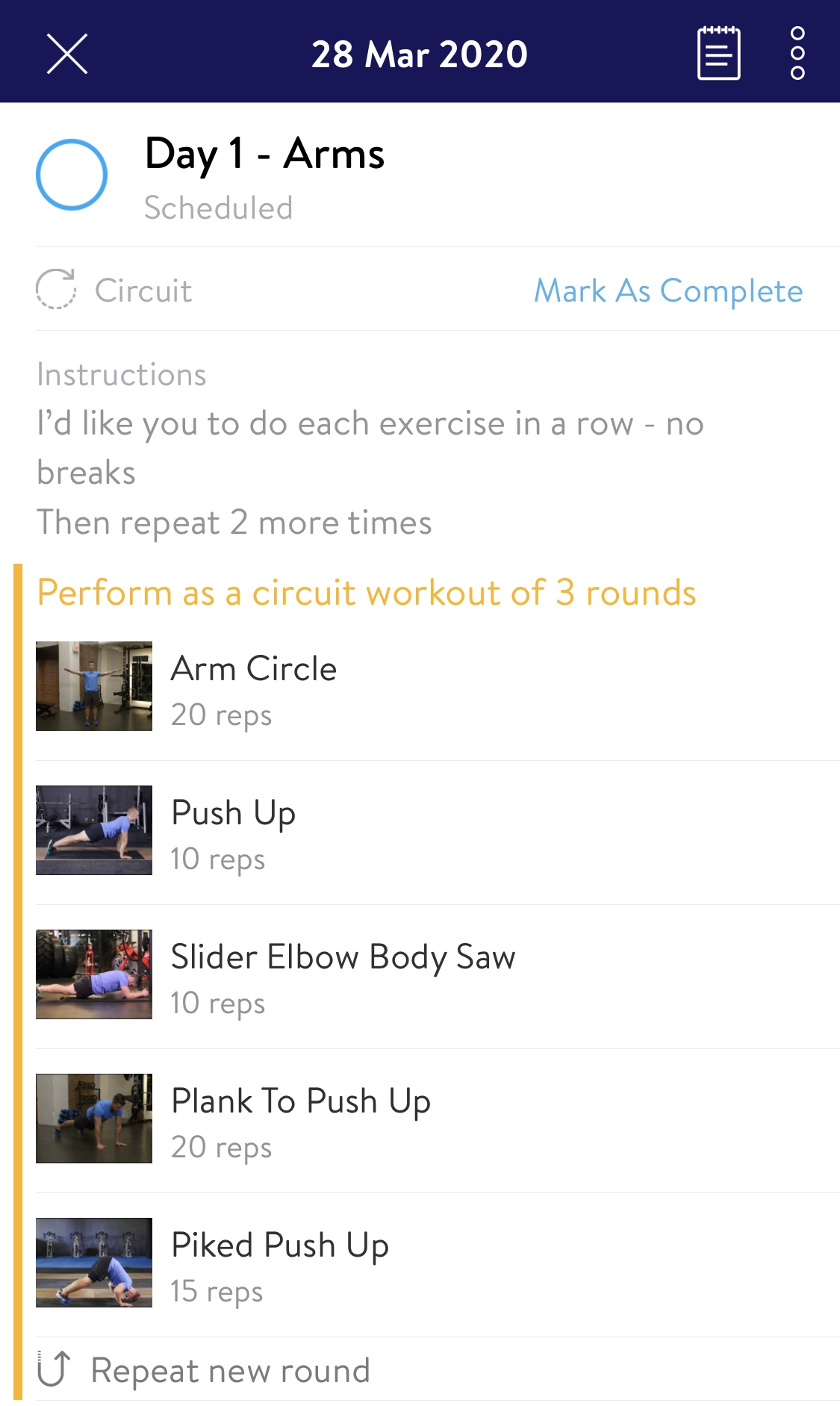
Task: Open the workout notes icon
Action: click(x=718, y=53)
